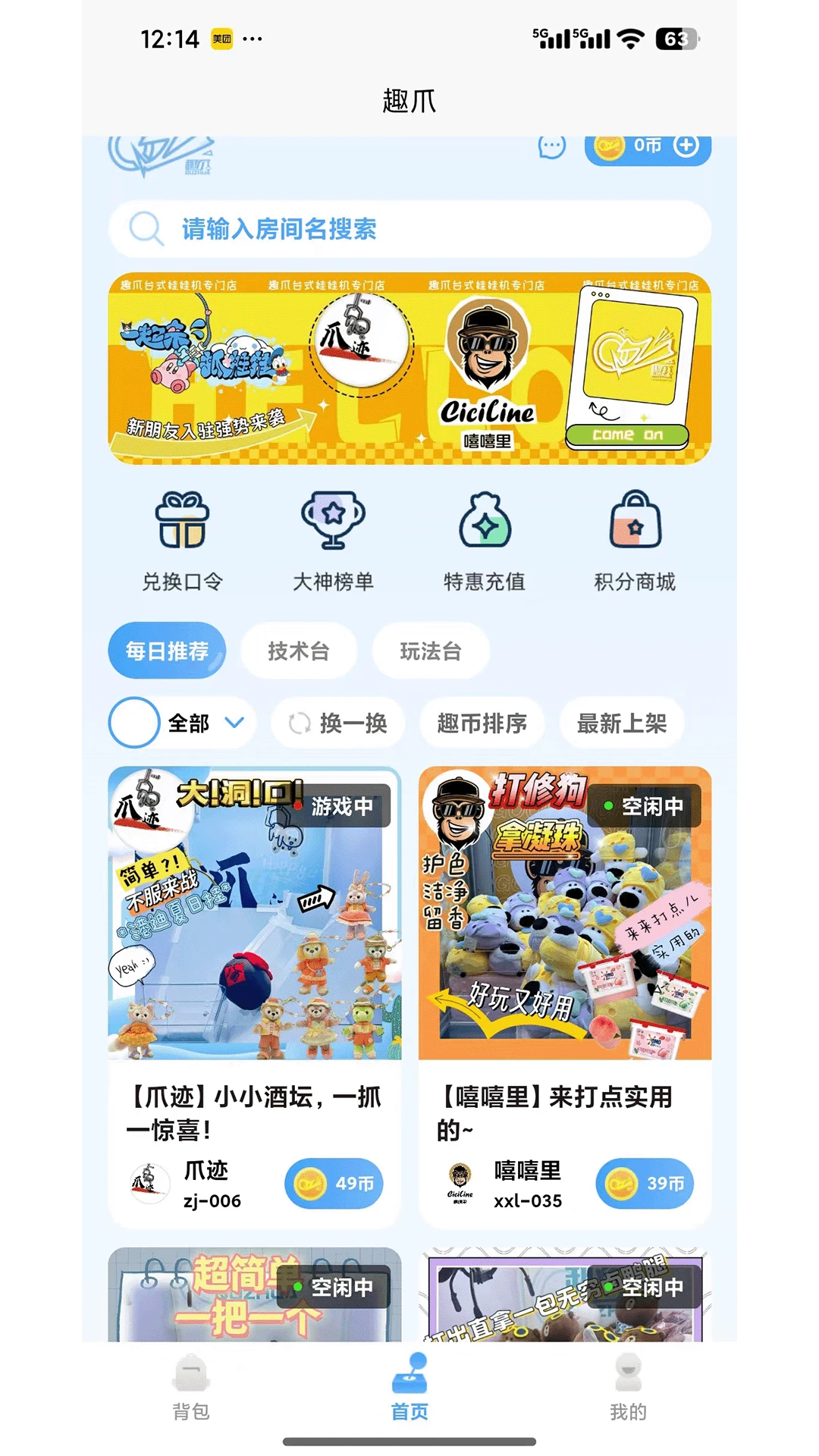Switch to the 背包 tab
Image resolution: width=819 pixels, height=1456 pixels.
pyautogui.click(x=191, y=1388)
